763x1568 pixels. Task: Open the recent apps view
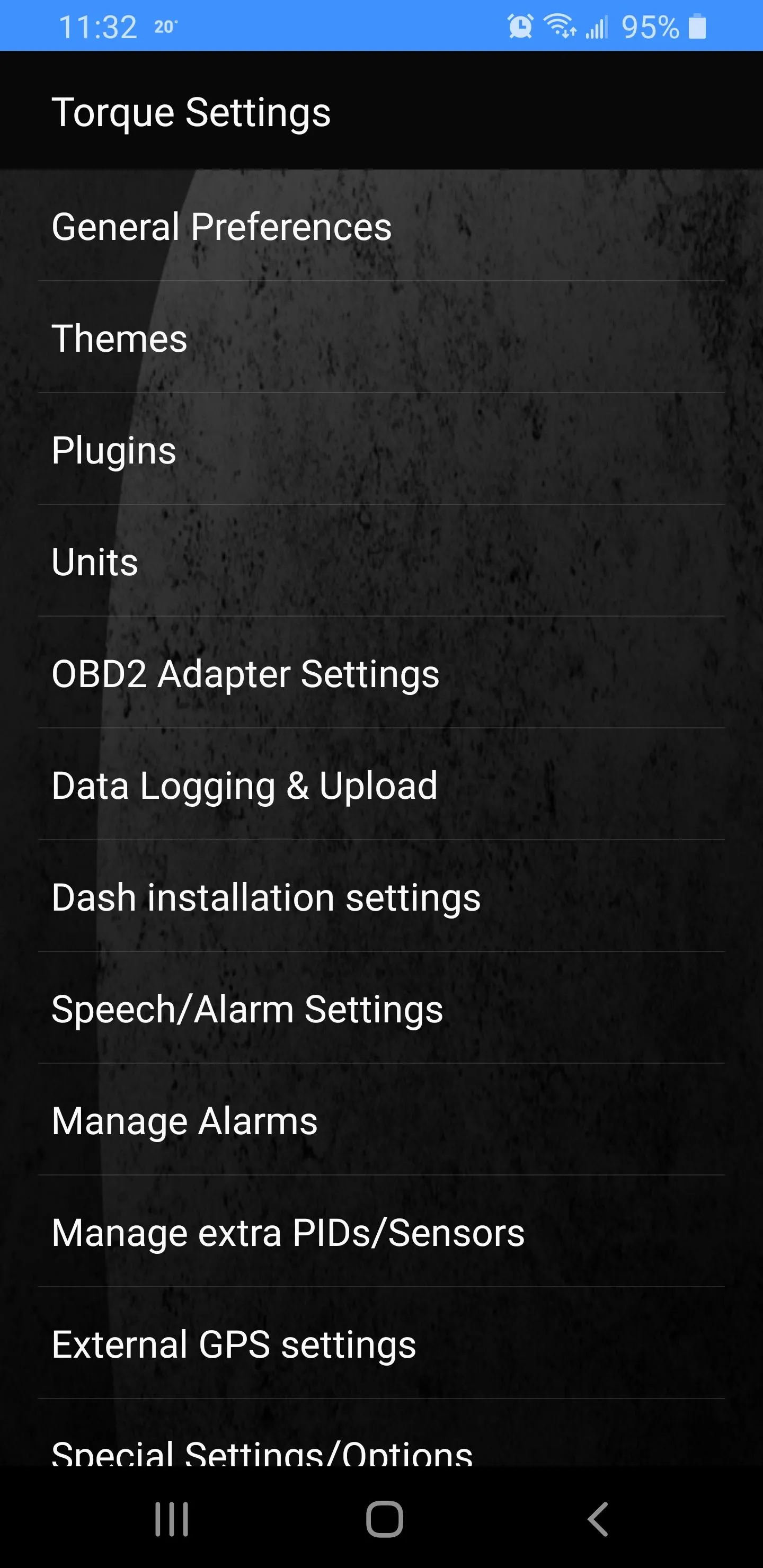172,1519
